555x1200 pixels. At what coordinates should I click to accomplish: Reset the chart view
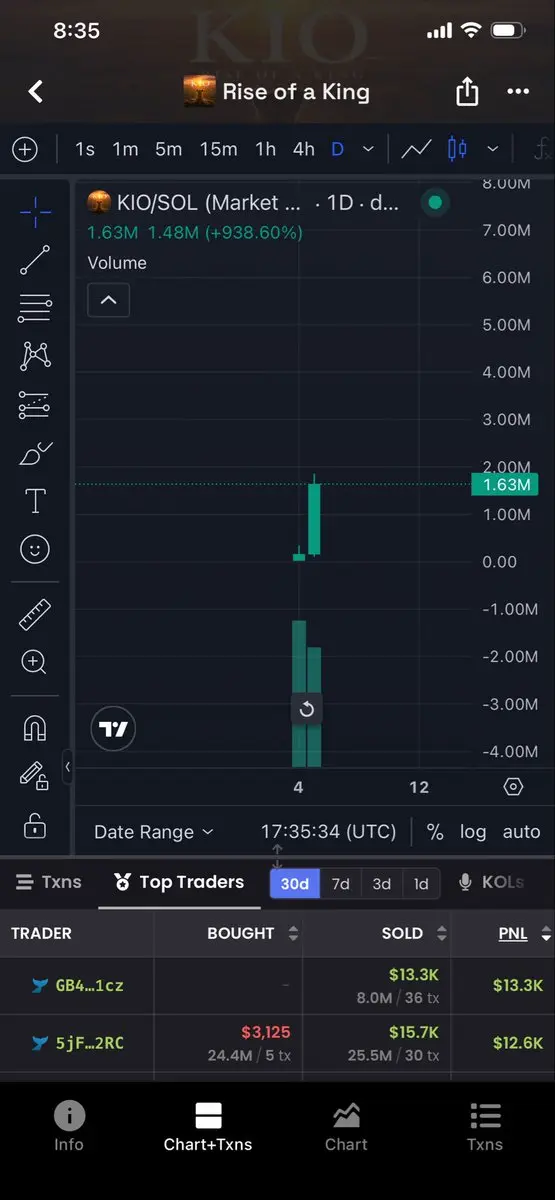tap(307, 710)
